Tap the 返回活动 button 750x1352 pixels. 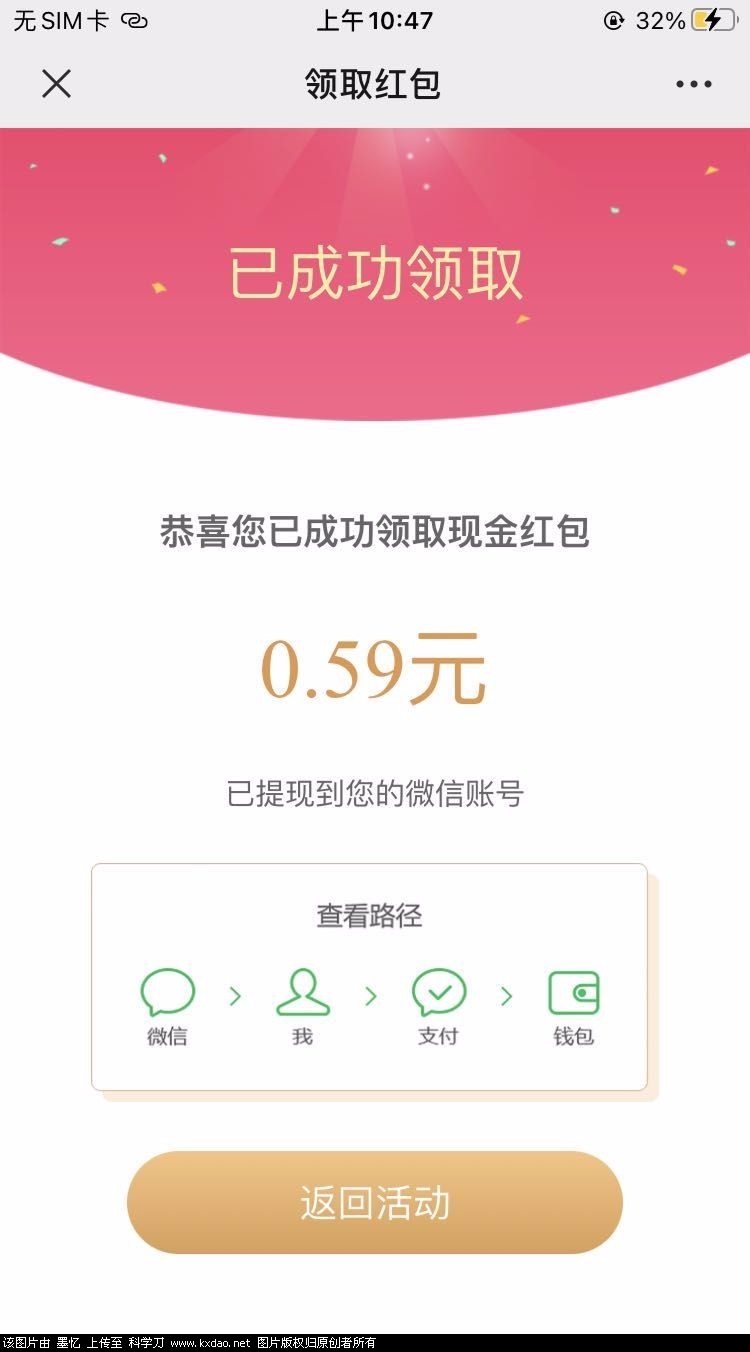tap(375, 1202)
